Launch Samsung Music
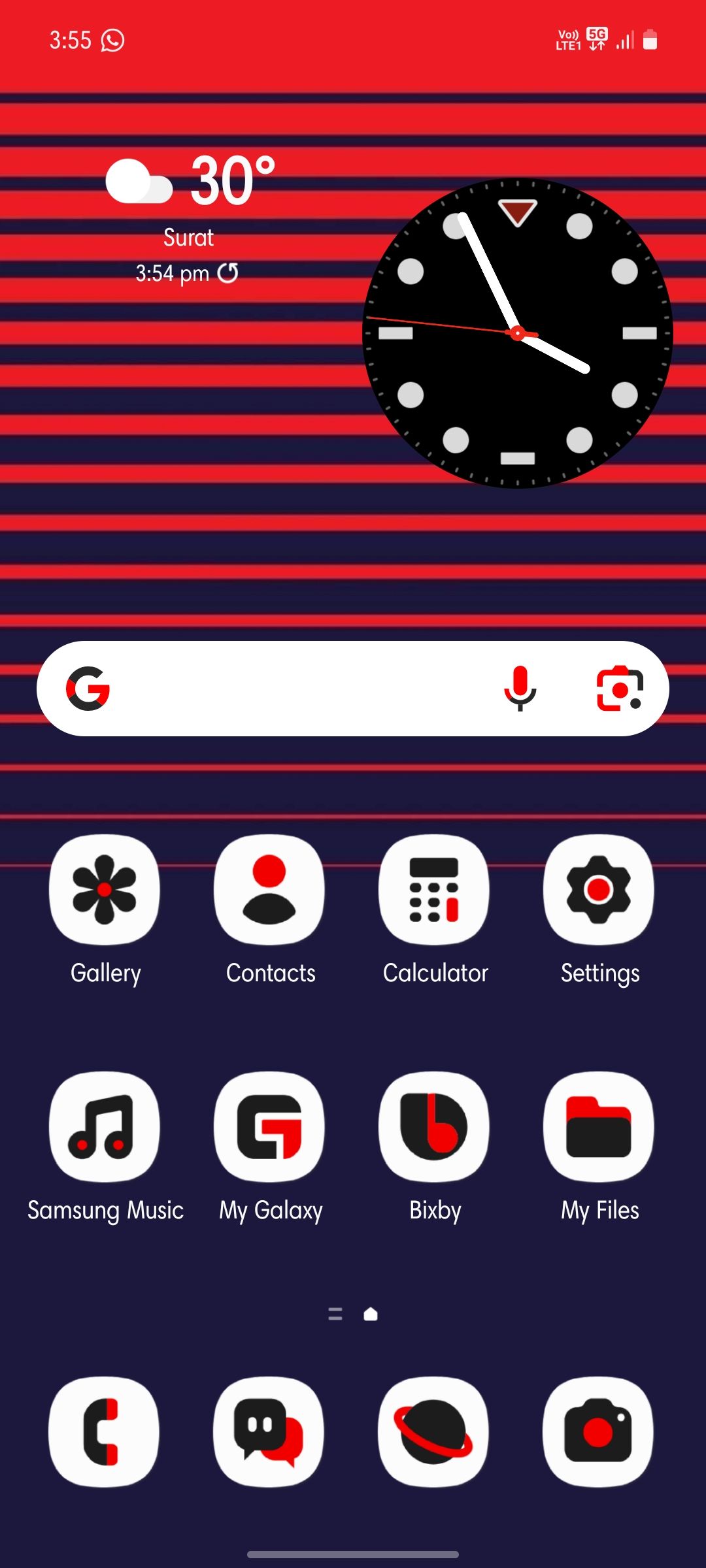The height and width of the screenshot is (1568, 706). tap(106, 1126)
